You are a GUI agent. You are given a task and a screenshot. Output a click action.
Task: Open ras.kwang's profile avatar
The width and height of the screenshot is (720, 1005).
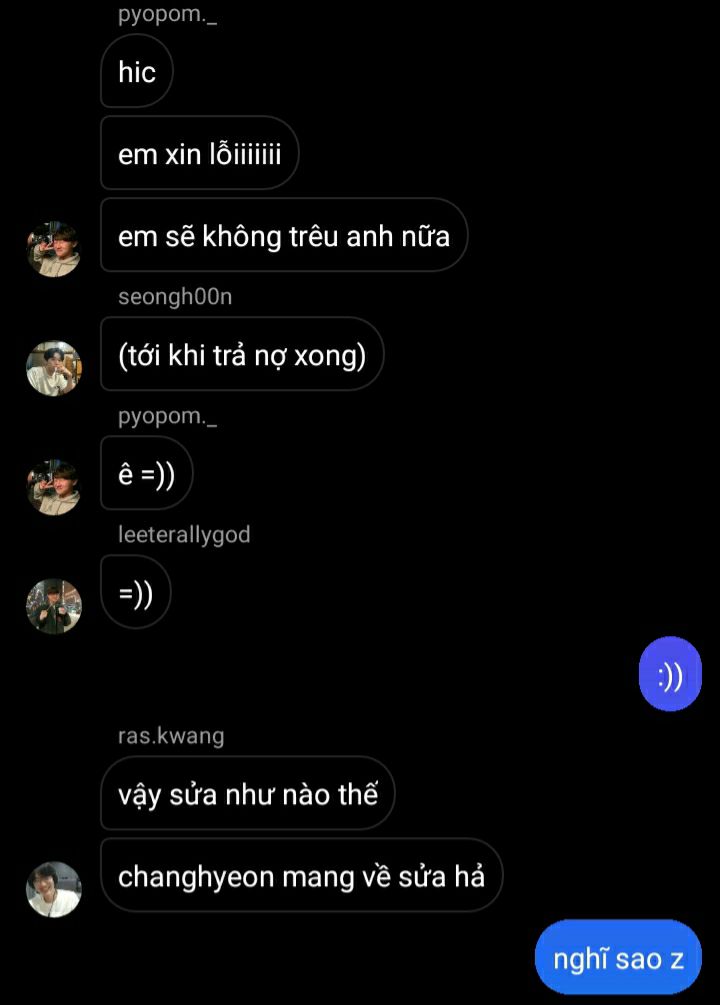tap(53, 889)
